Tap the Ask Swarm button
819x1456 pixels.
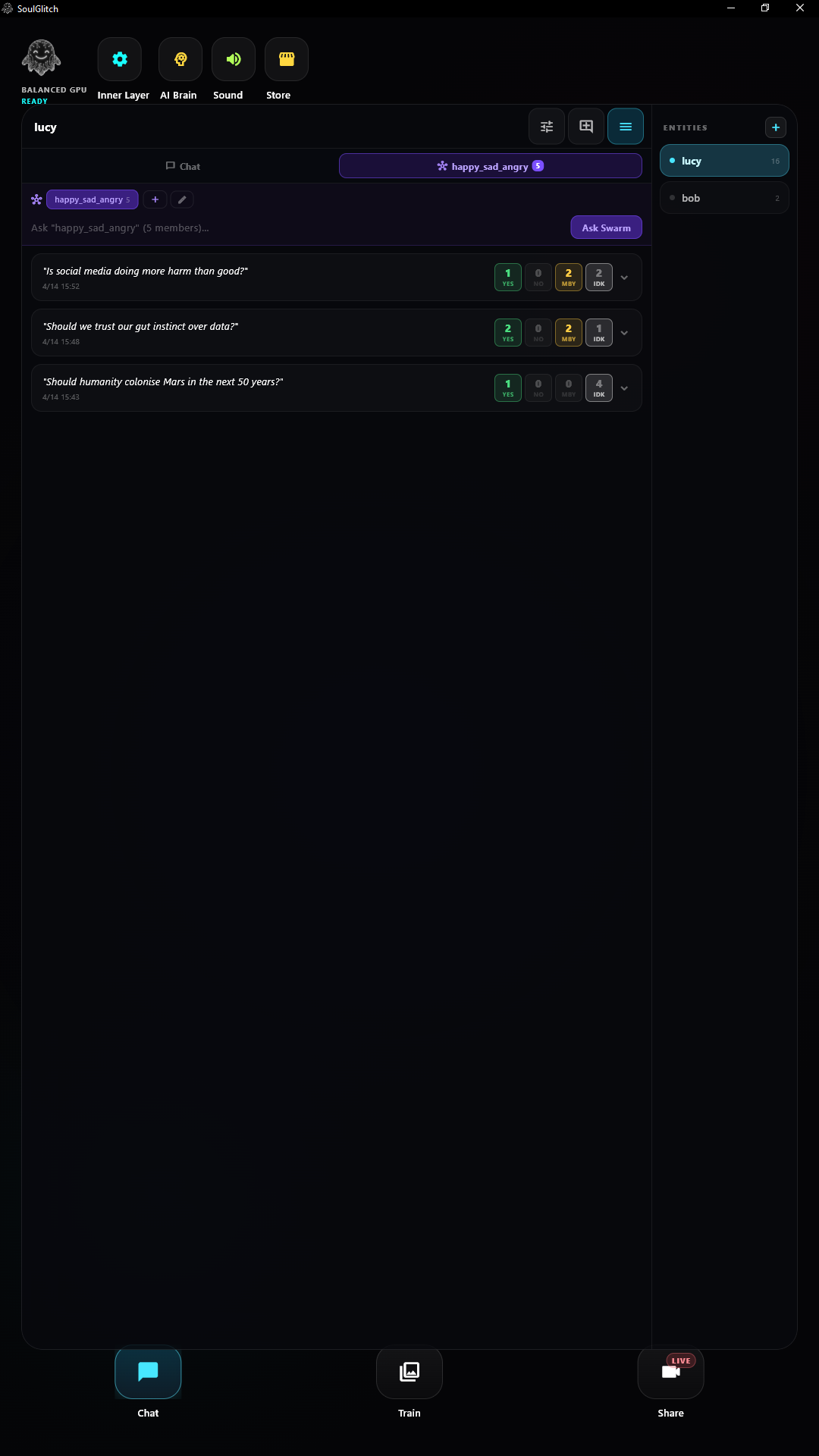click(606, 227)
